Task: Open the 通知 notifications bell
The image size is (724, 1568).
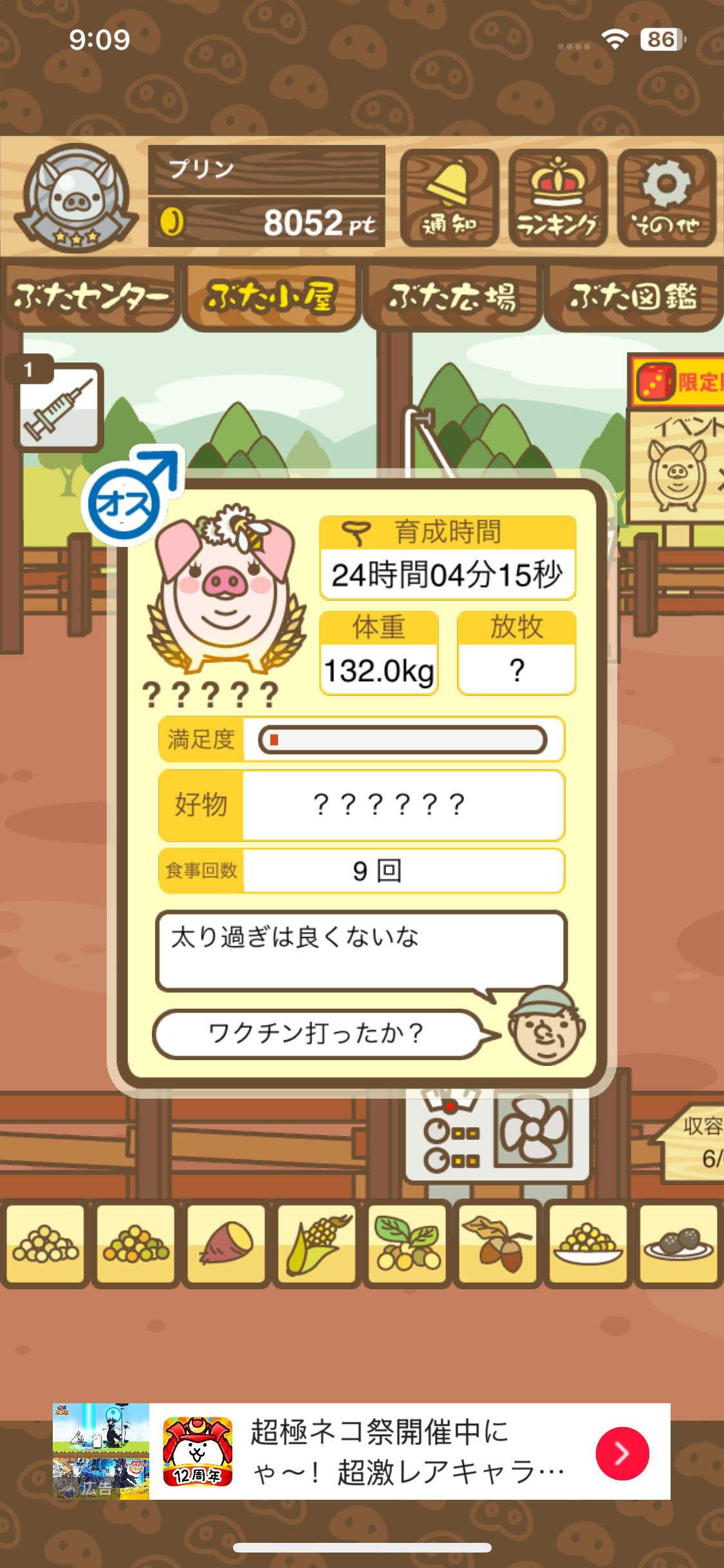Action: [x=449, y=198]
